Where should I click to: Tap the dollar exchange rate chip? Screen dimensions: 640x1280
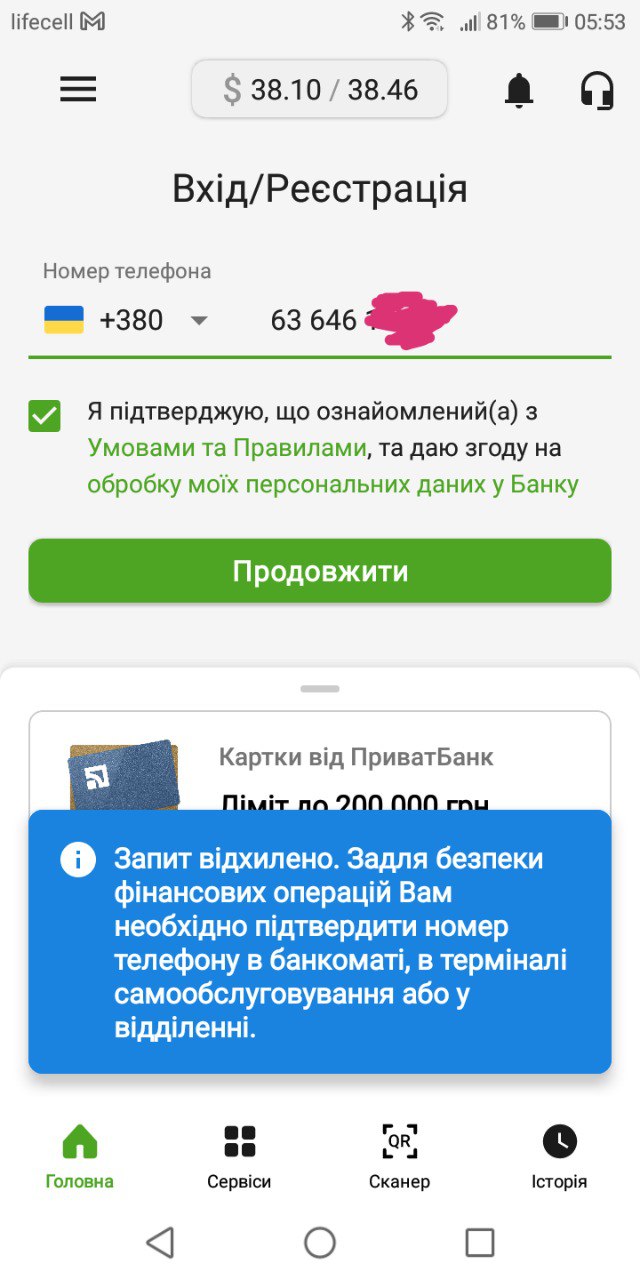point(320,90)
